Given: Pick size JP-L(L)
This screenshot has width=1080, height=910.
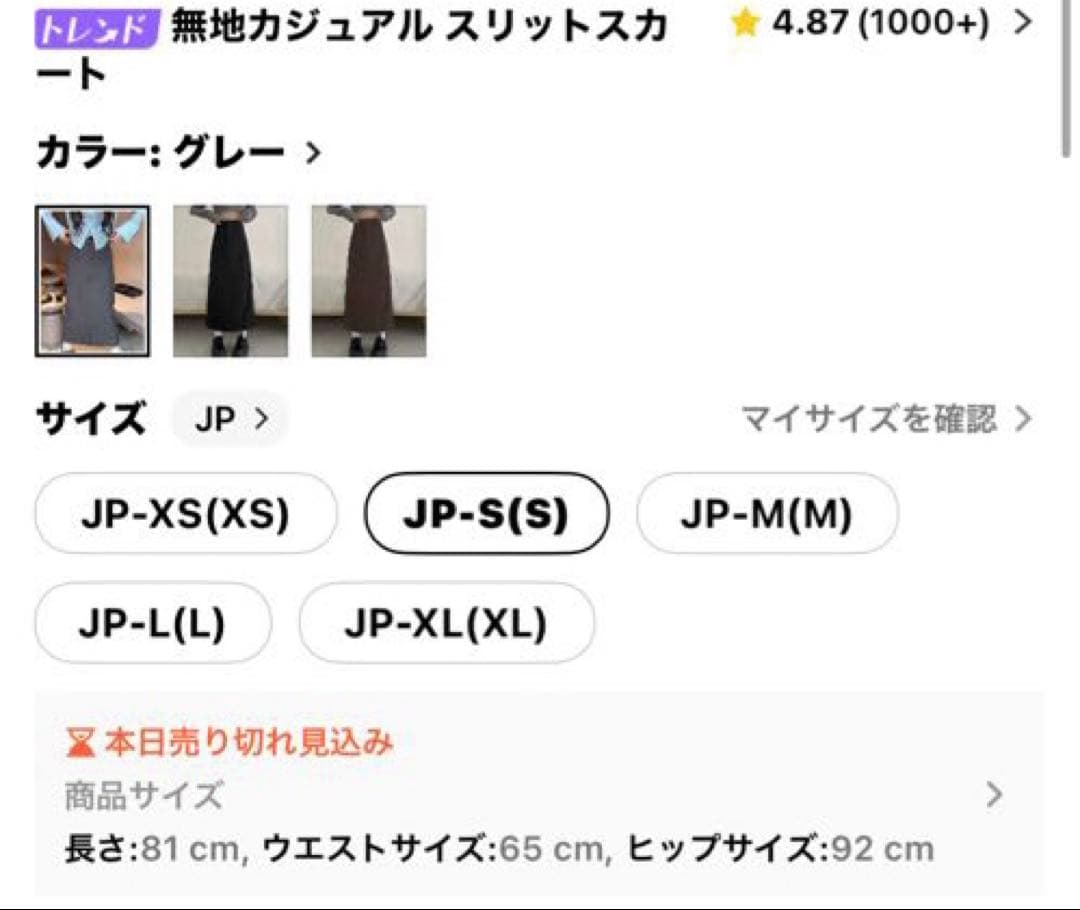Looking at the screenshot, I should [x=152, y=623].
